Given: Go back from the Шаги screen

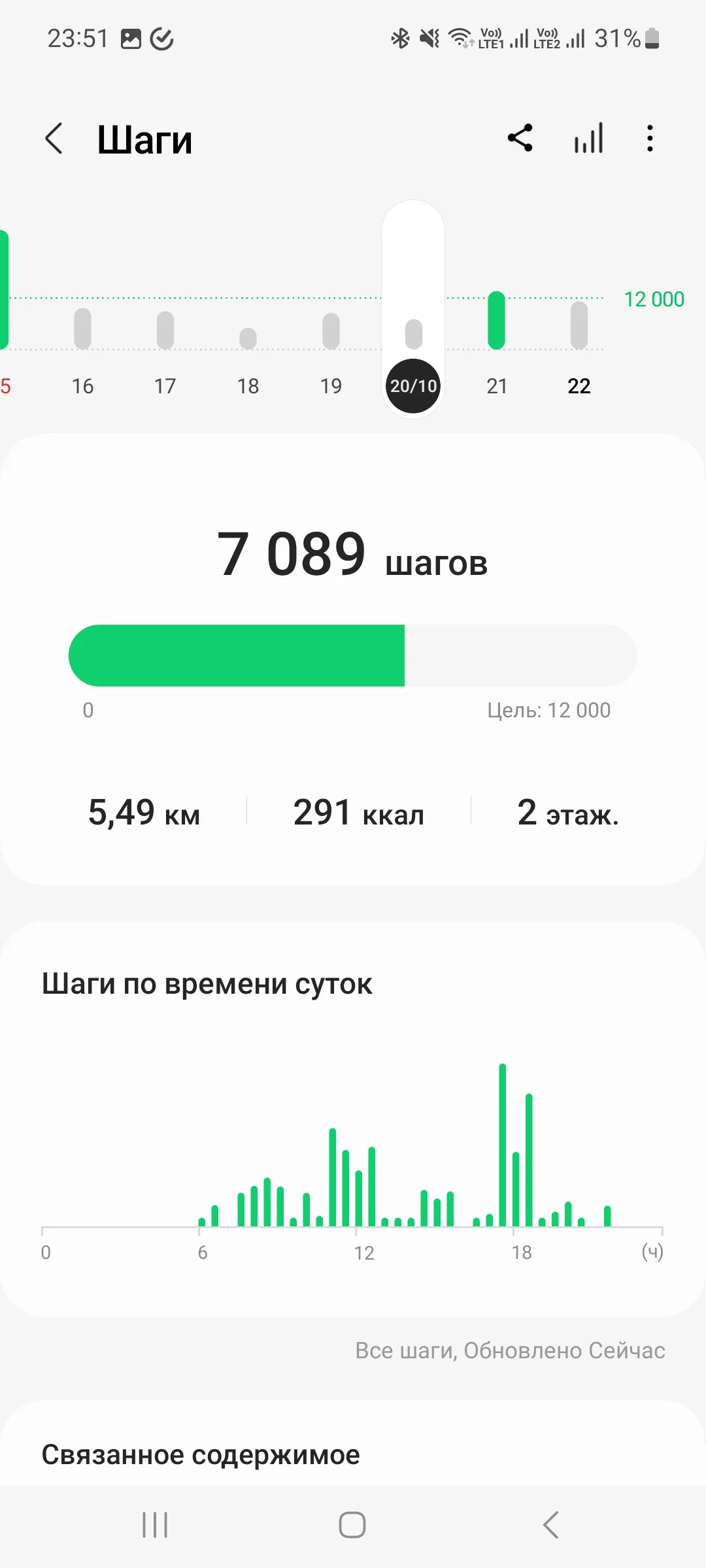Looking at the screenshot, I should tap(54, 139).
